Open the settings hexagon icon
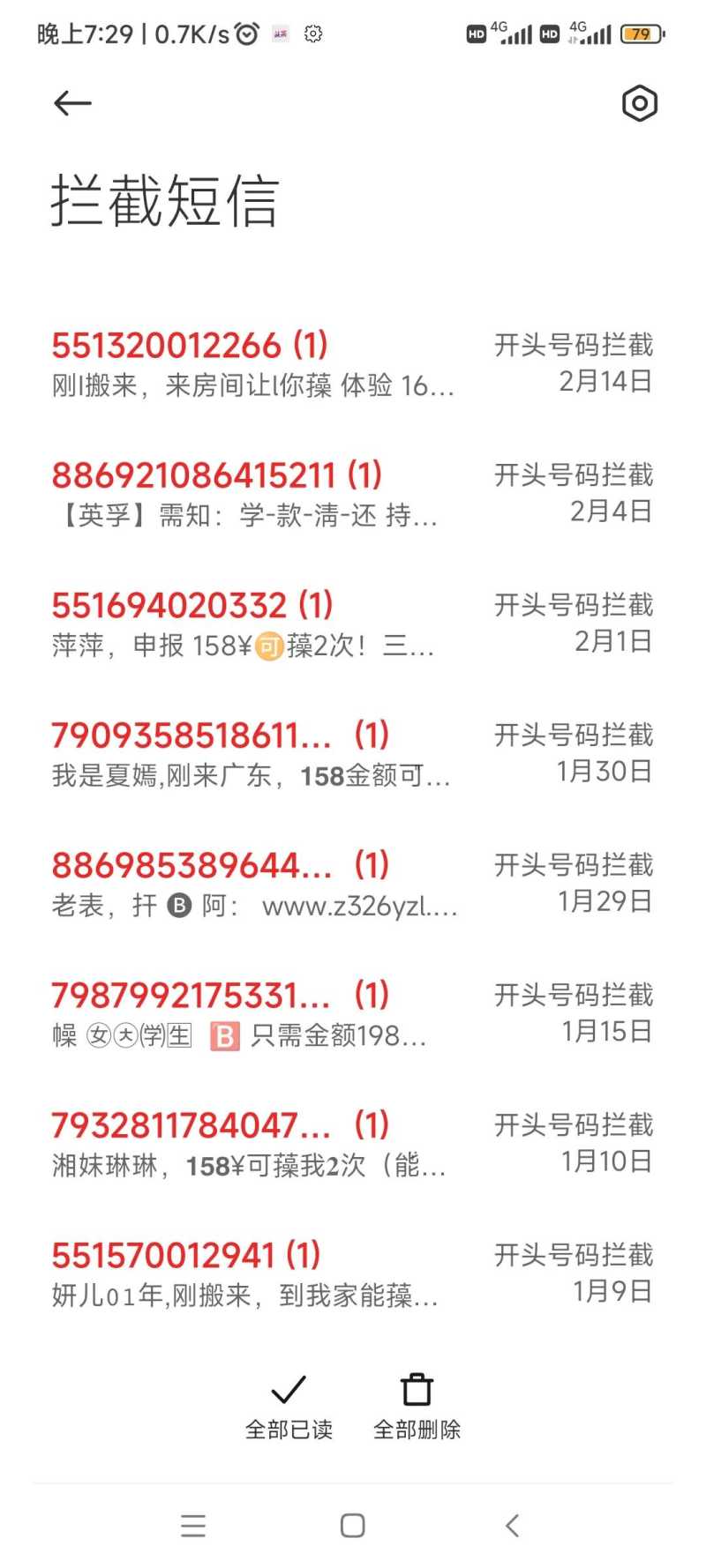 (x=640, y=103)
